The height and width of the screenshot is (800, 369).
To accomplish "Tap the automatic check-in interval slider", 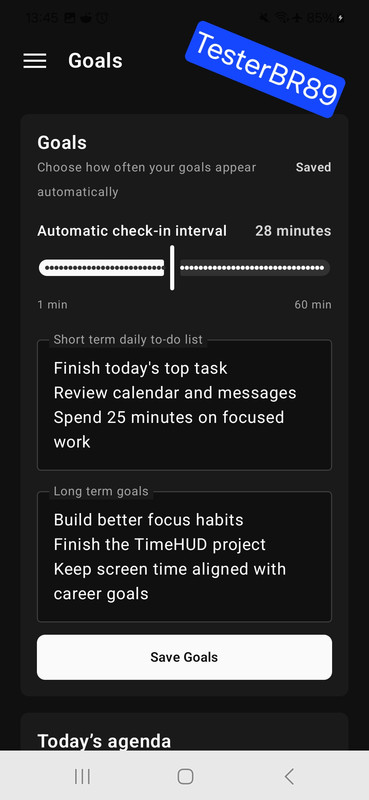I will tap(184, 267).
